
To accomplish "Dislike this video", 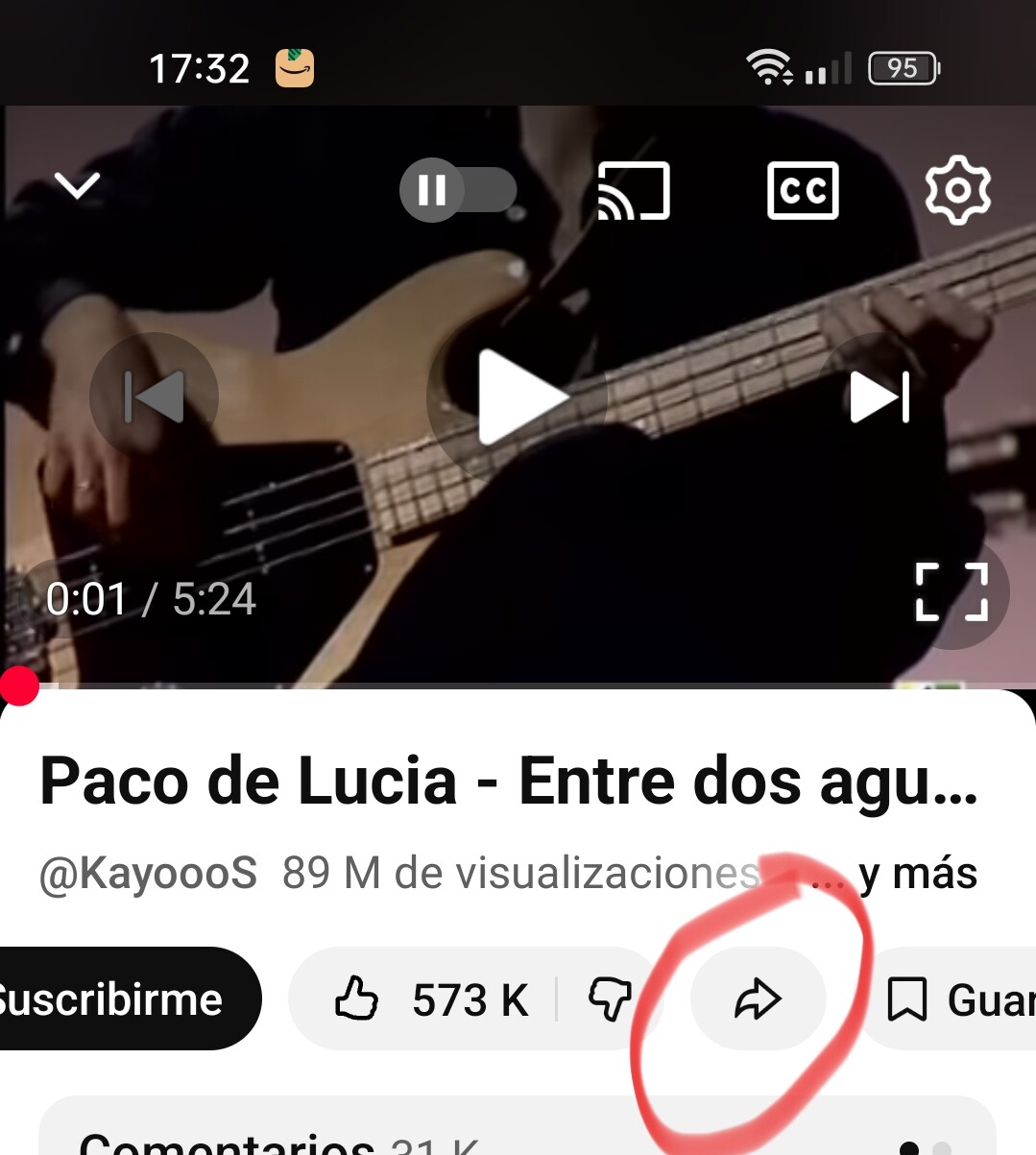I will [x=609, y=999].
